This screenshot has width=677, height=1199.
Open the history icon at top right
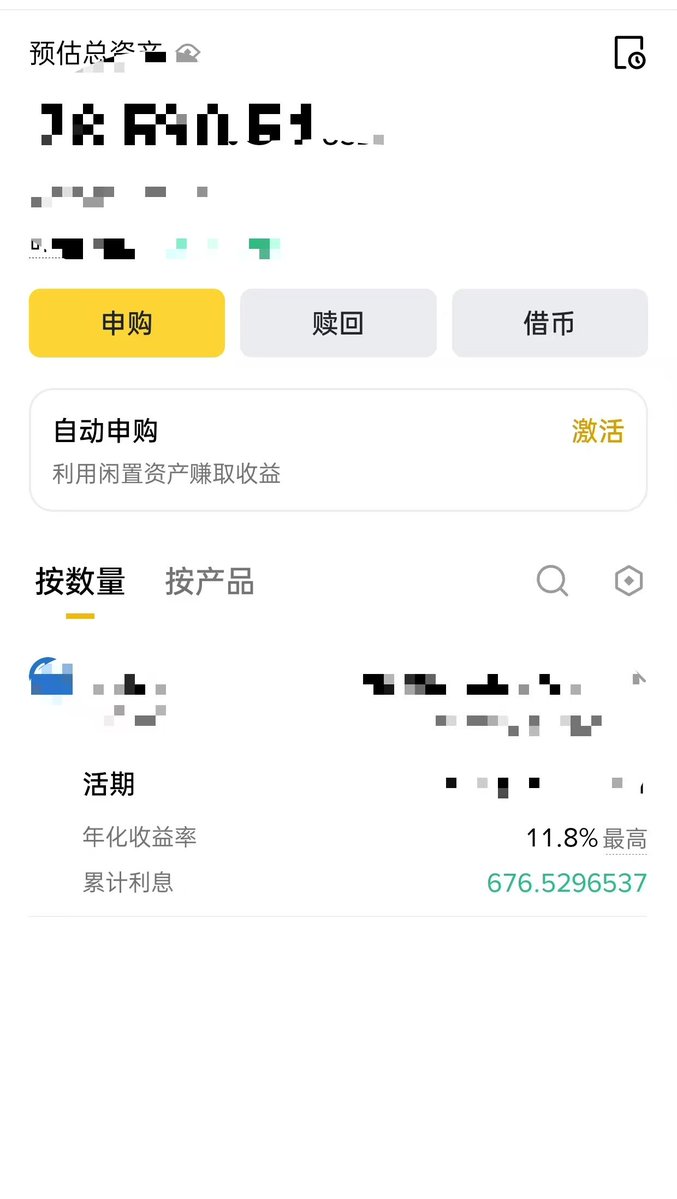(630, 52)
